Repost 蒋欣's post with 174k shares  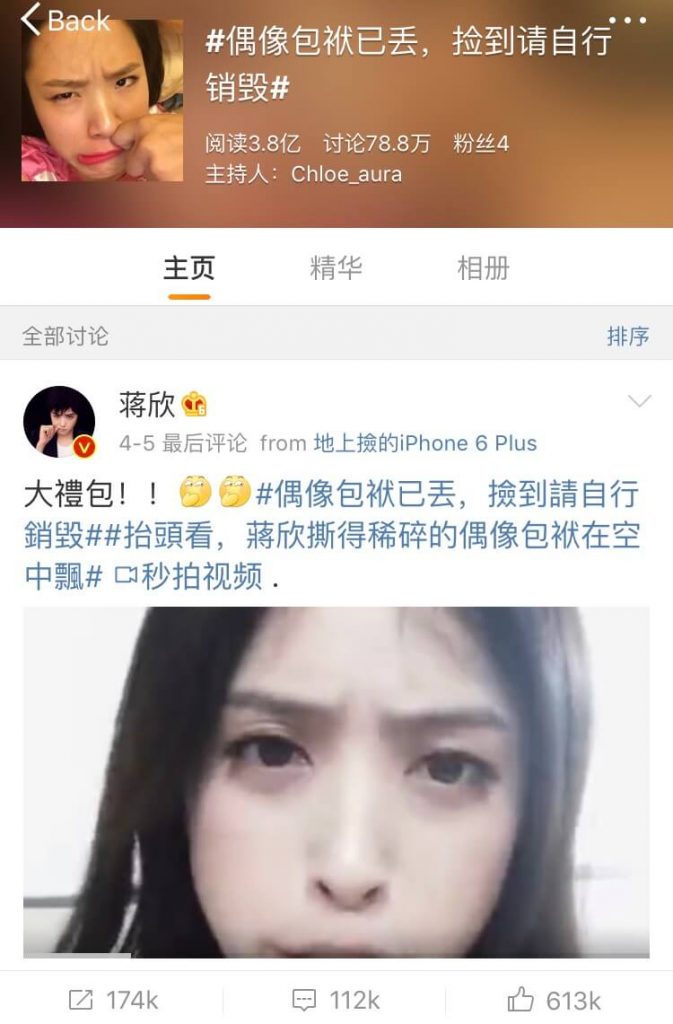coord(112,999)
